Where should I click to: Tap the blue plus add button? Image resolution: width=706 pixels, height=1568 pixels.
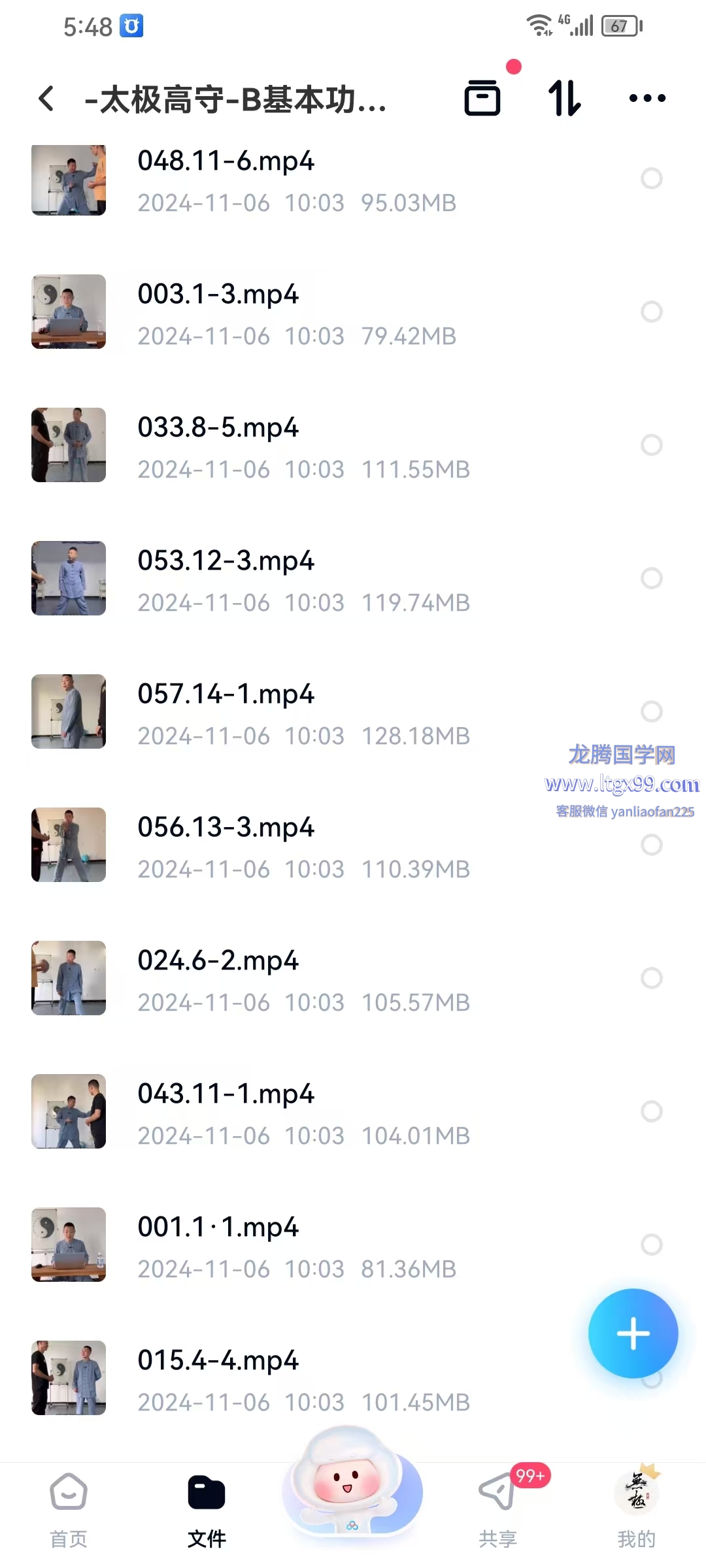pyautogui.click(x=633, y=1333)
